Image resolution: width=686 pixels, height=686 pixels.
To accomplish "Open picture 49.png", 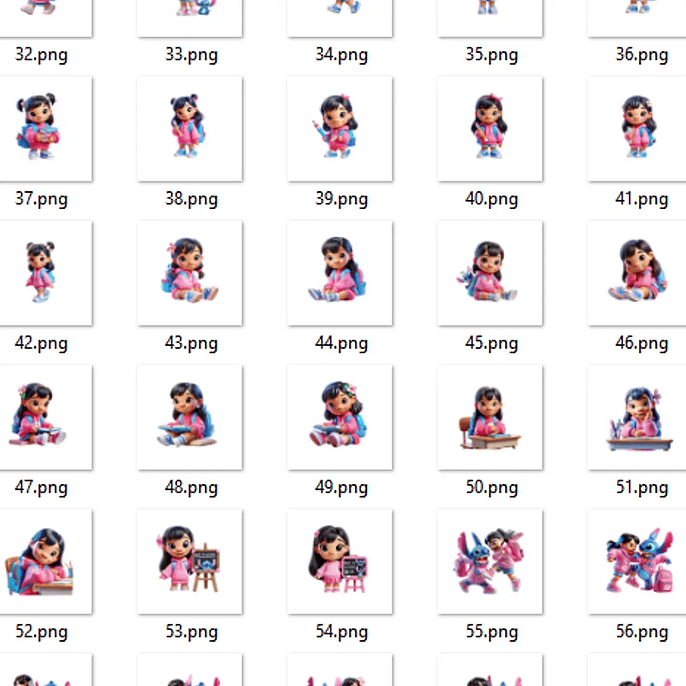I will click(x=340, y=417).
